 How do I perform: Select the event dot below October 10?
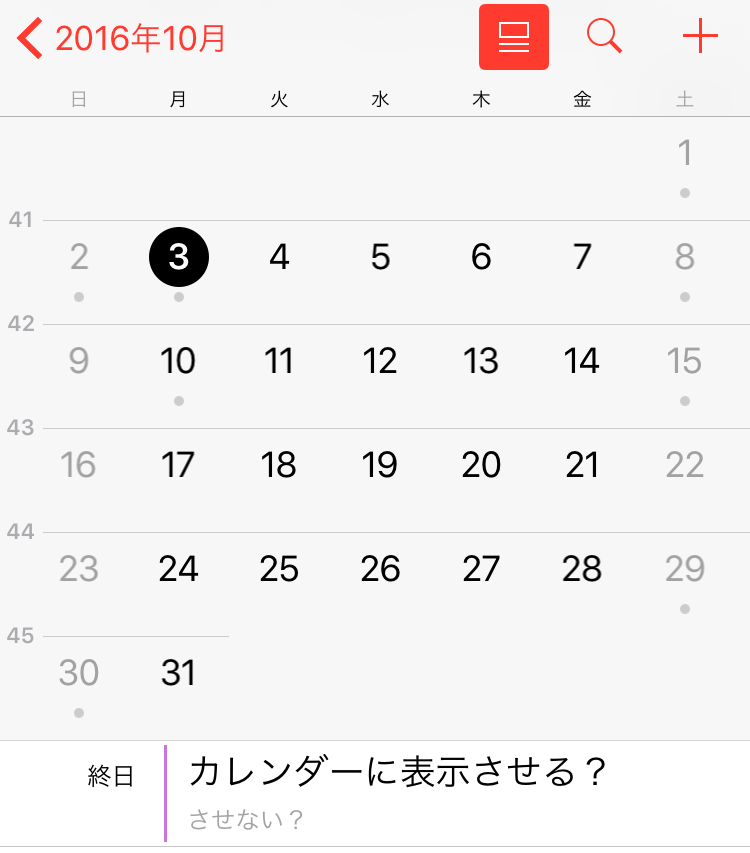(179, 400)
